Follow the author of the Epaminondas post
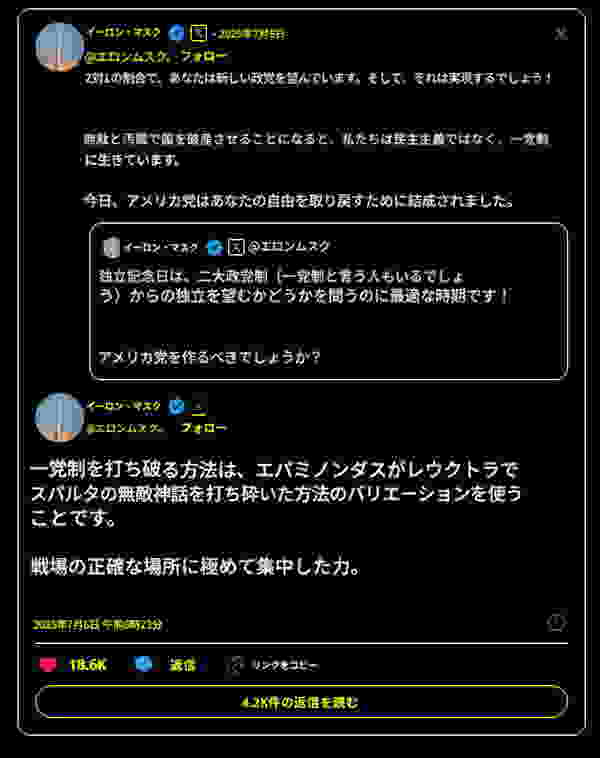This screenshot has height=758, width=600. (203, 428)
